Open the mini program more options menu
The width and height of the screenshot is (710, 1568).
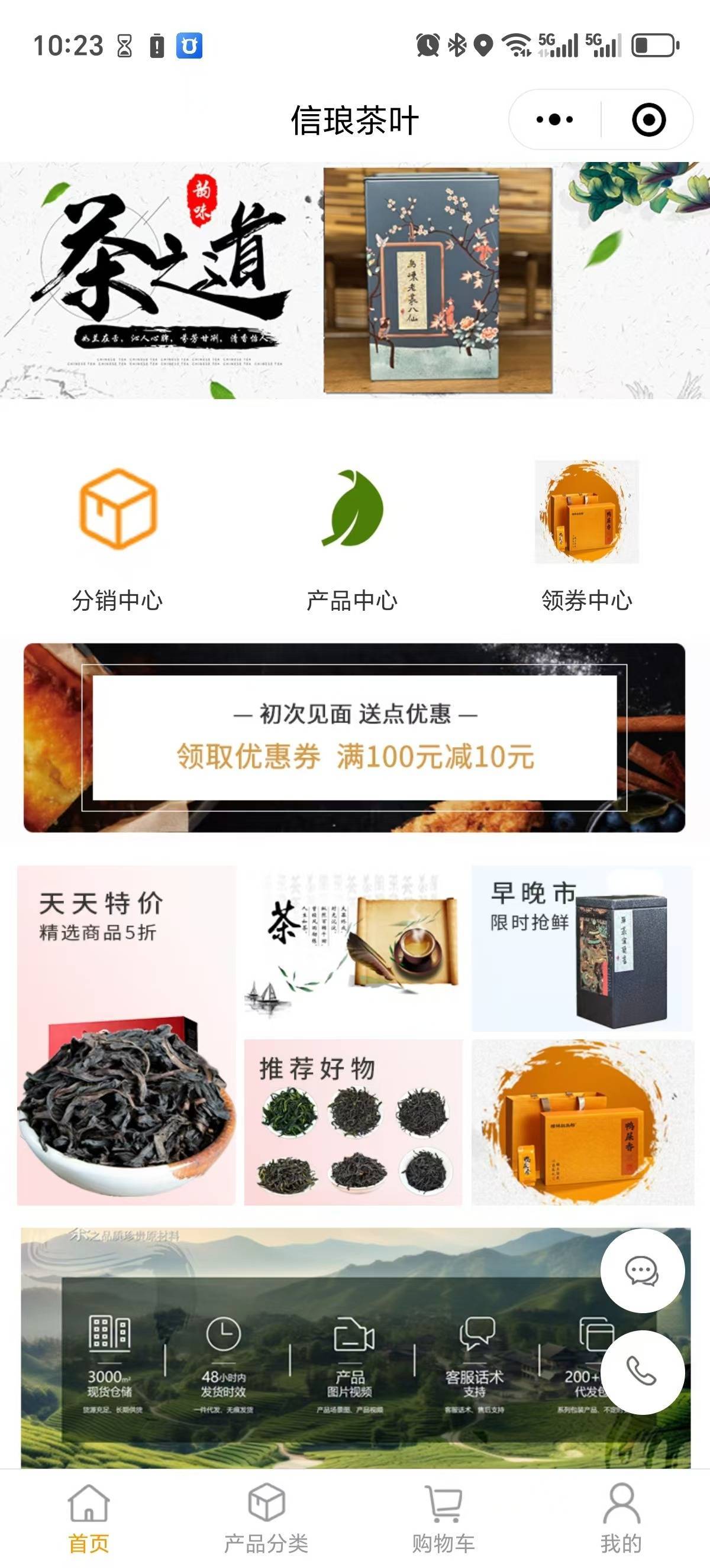pos(554,119)
